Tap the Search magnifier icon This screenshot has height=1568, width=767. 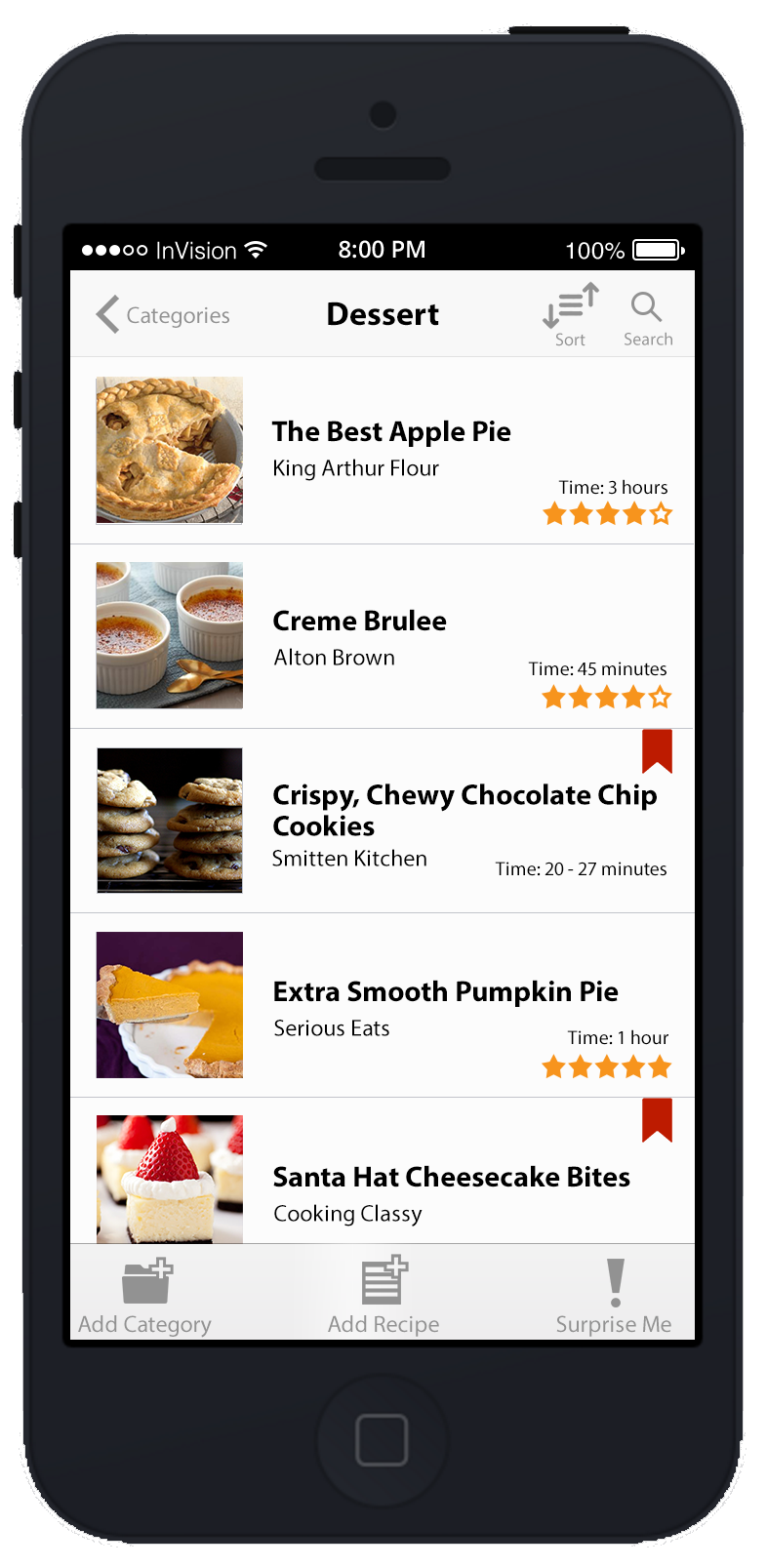(647, 307)
